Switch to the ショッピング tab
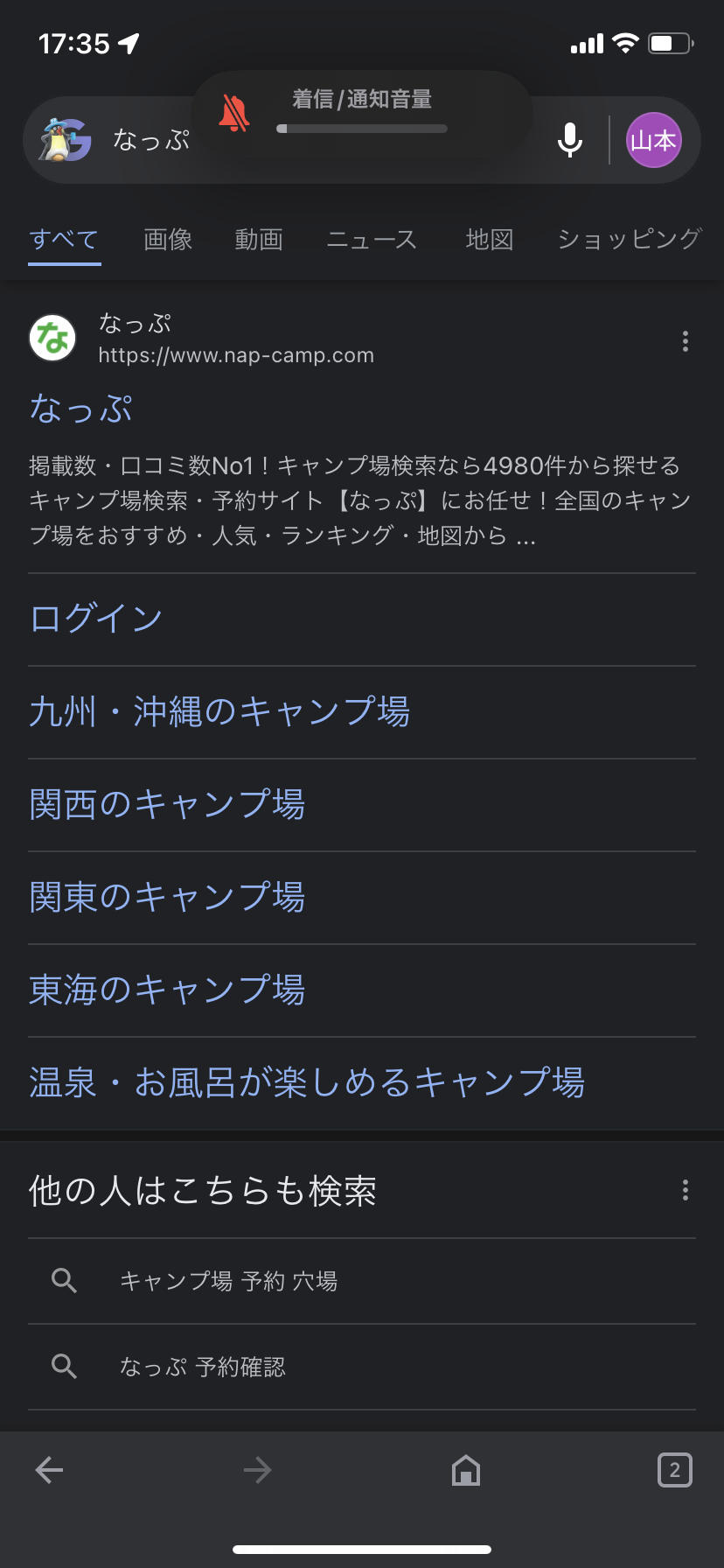This screenshot has width=724, height=1568. point(630,239)
